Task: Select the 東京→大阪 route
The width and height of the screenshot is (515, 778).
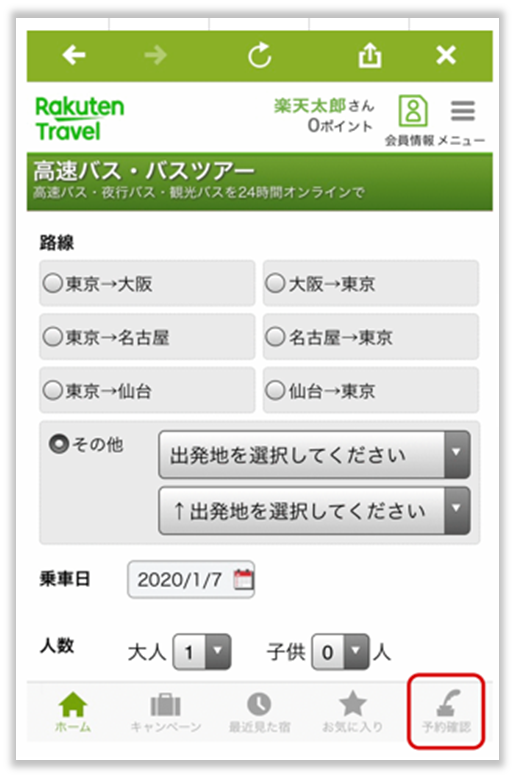Action: [x=147, y=283]
